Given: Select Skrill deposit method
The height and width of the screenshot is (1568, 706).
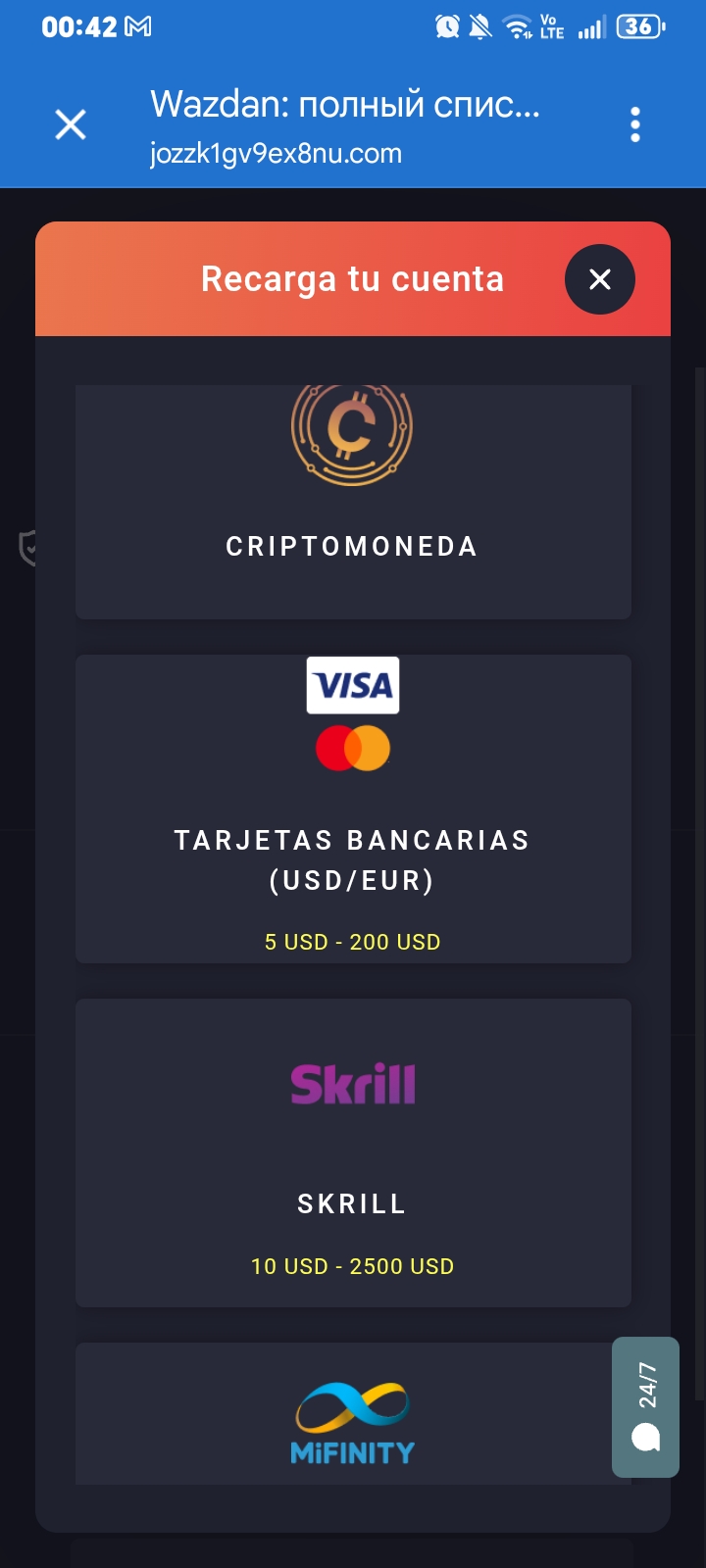Looking at the screenshot, I should tap(353, 1152).
